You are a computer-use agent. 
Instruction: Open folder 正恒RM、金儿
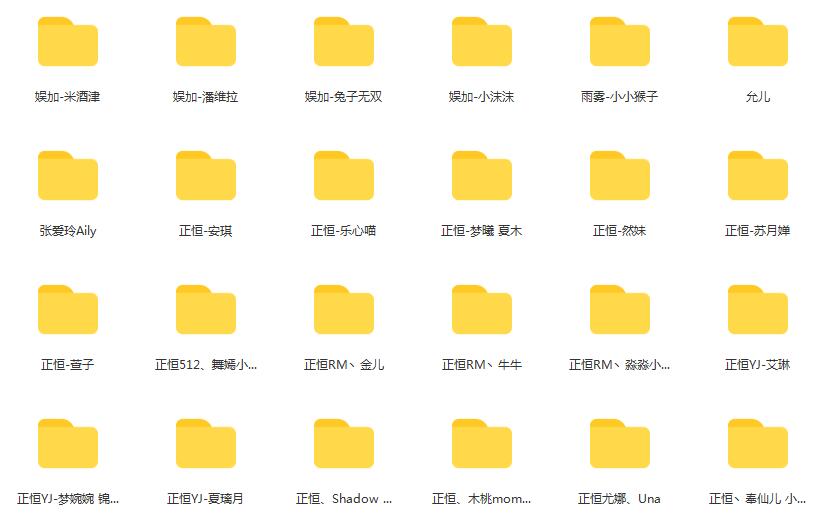tap(344, 310)
